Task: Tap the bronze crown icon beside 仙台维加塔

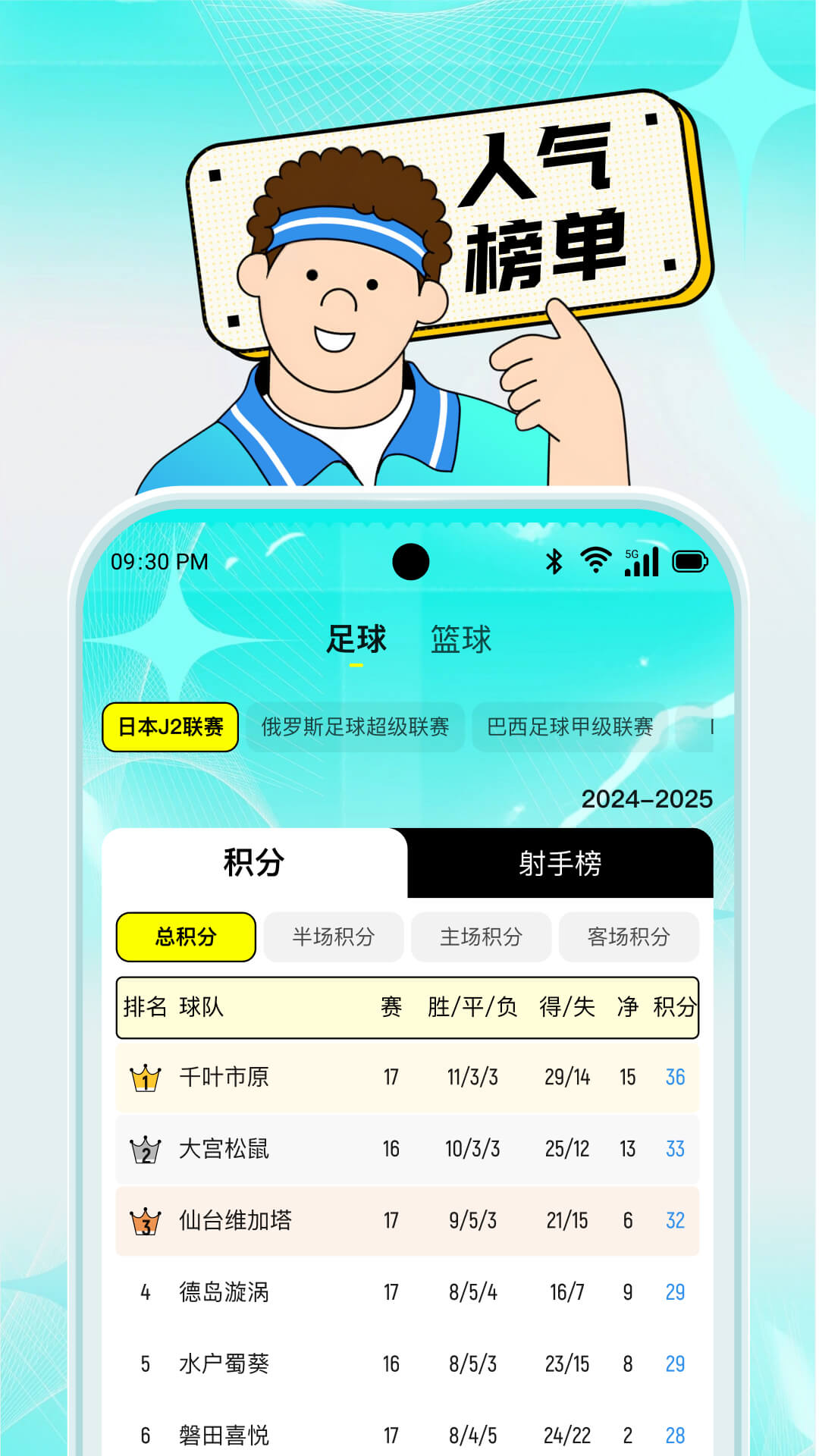Action: tap(144, 1221)
